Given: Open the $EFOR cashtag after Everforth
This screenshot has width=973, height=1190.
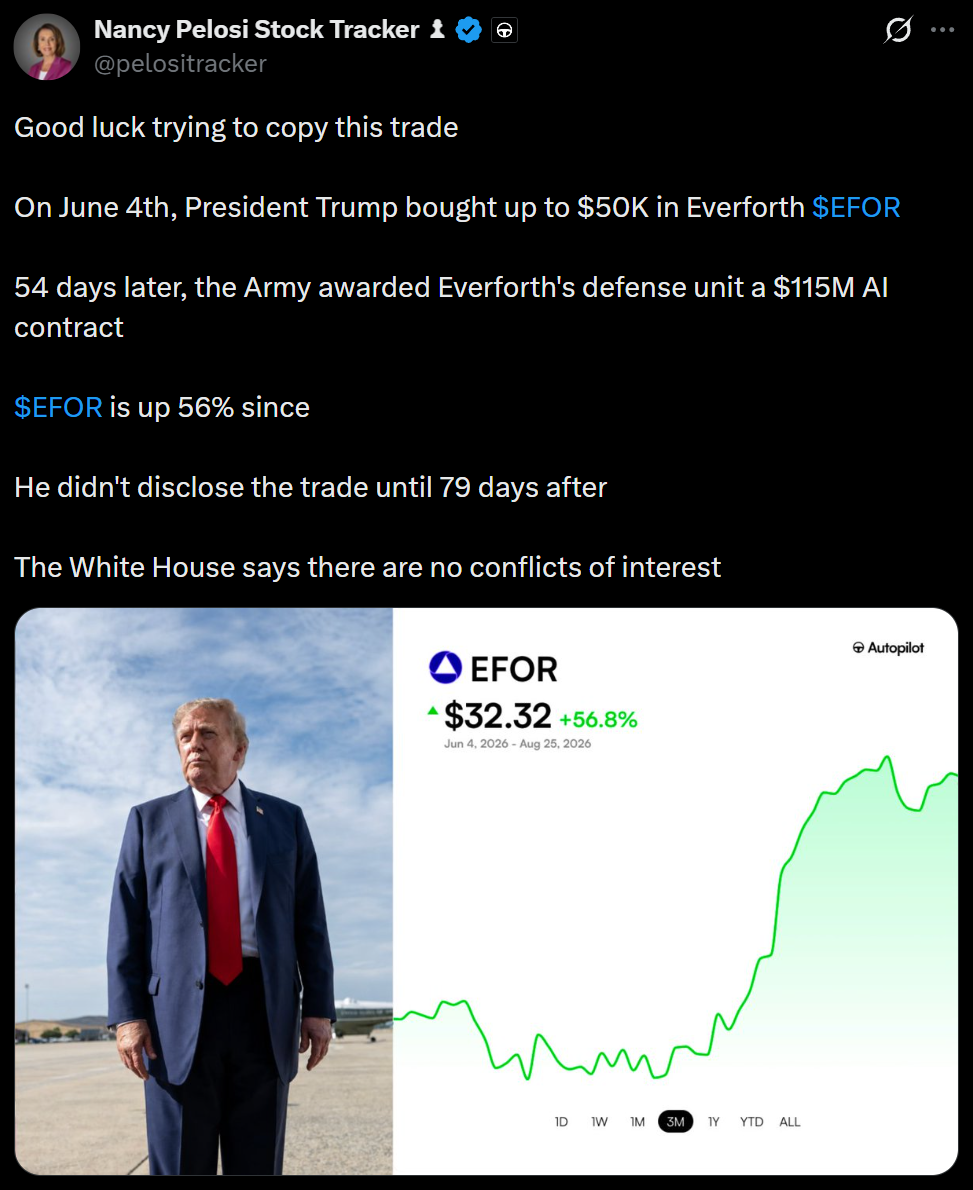Looking at the screenshot, I should 856,207.
